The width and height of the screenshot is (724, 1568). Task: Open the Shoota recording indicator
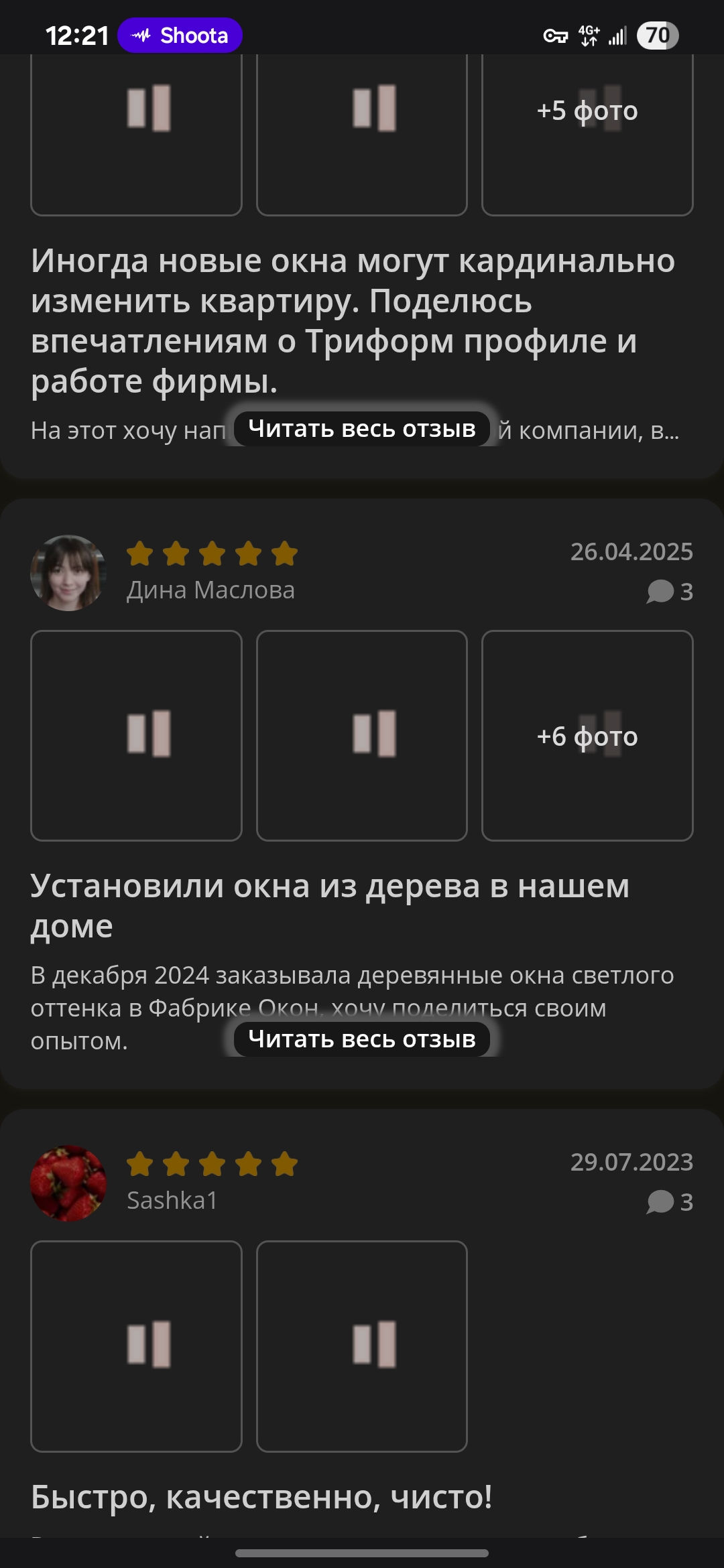pos(180,35)
